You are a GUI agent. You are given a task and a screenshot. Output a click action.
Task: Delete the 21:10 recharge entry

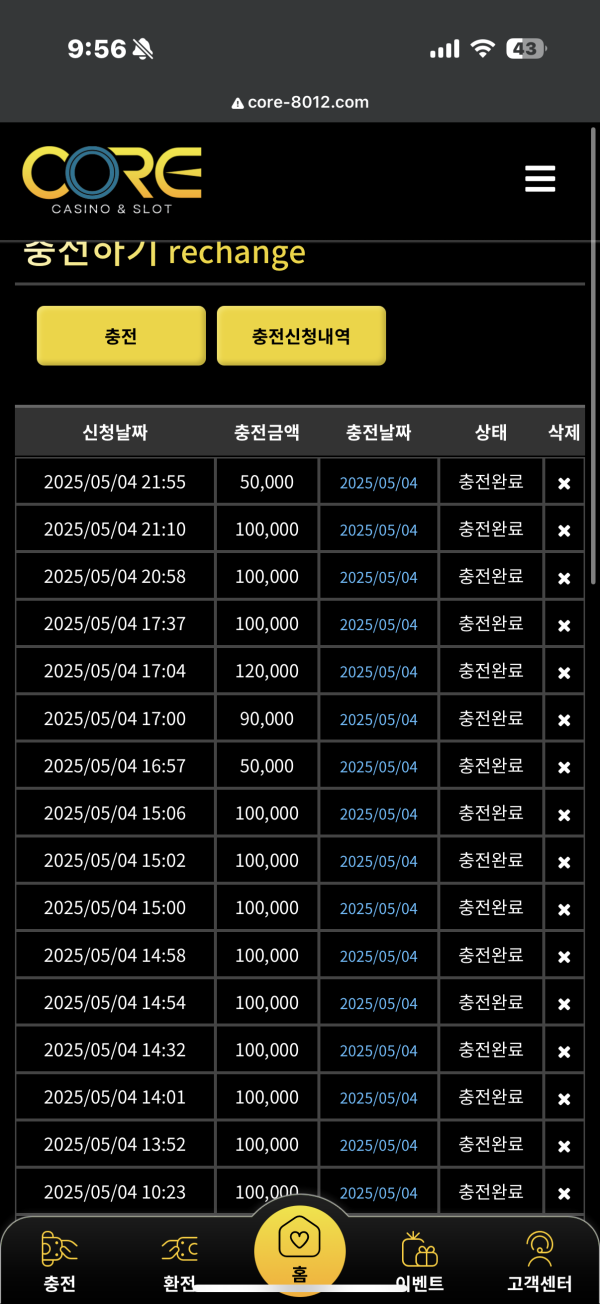click(x=564, y=530)
